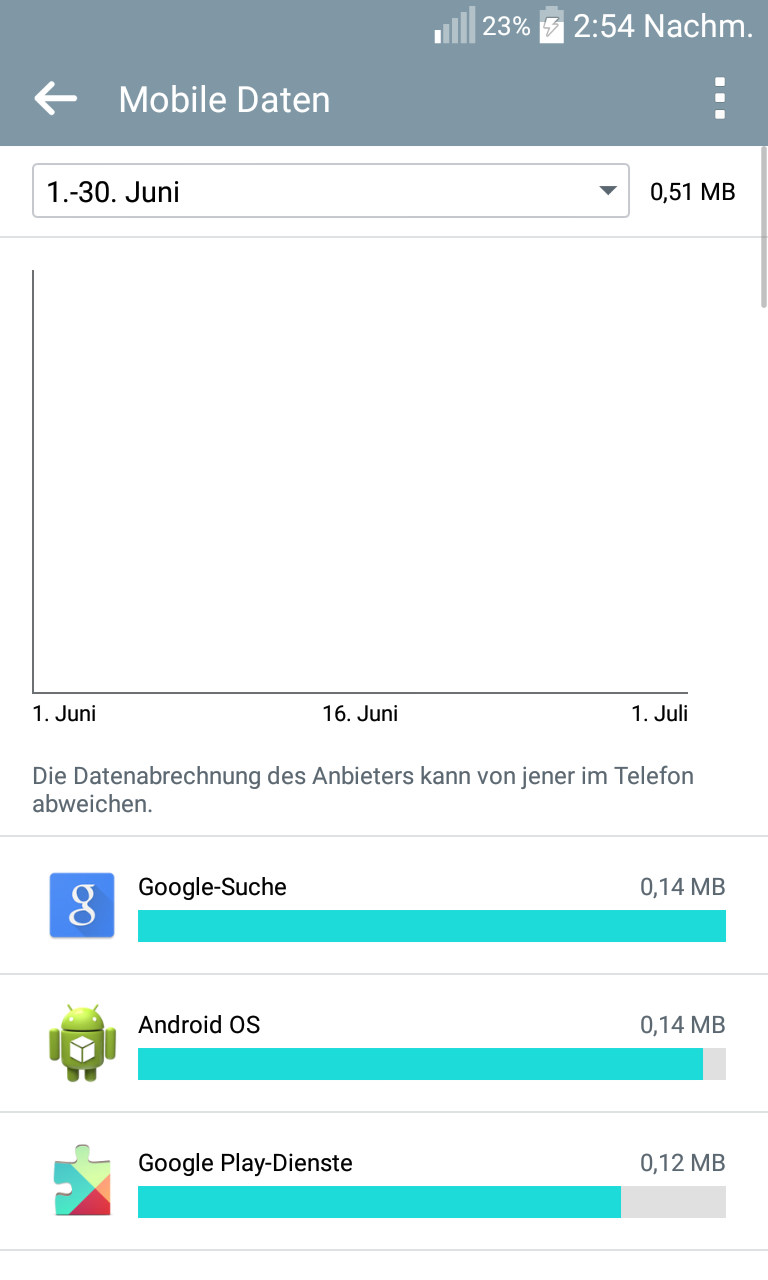The height and width of the screenshot is (1280, 768).
Task: Show Google Play-Dienste data usage
Action: tap(384, 1182)
